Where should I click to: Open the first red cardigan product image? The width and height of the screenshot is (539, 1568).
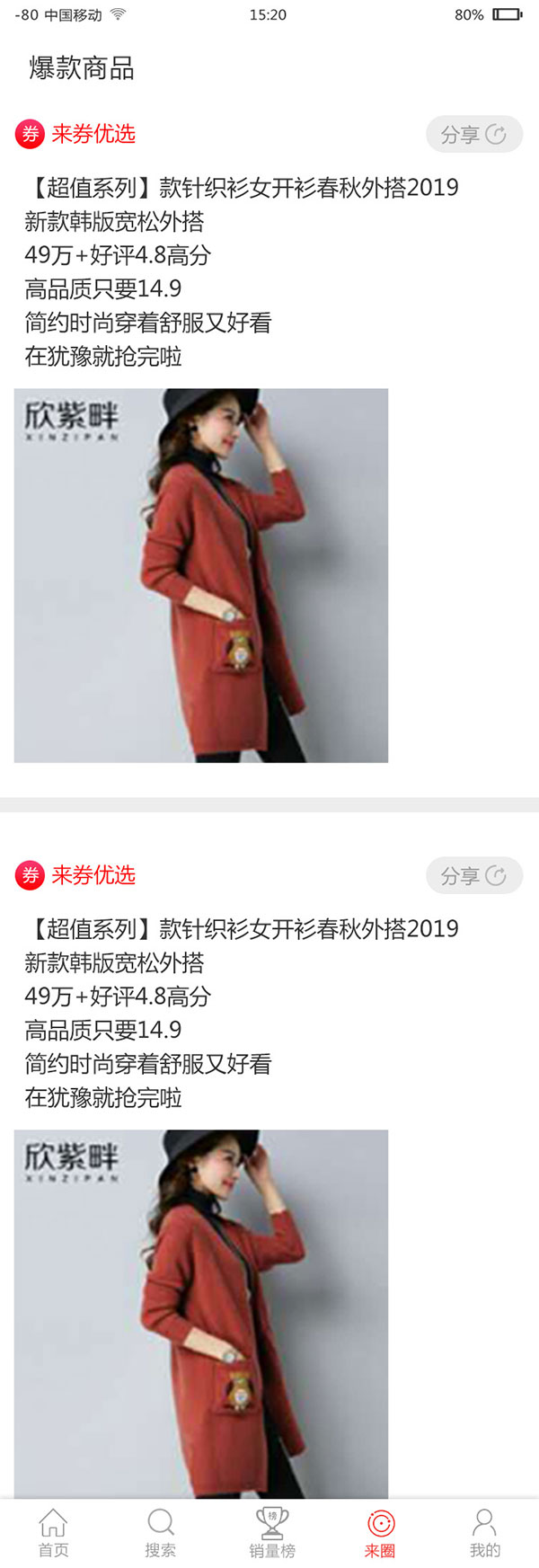point(201,575)
